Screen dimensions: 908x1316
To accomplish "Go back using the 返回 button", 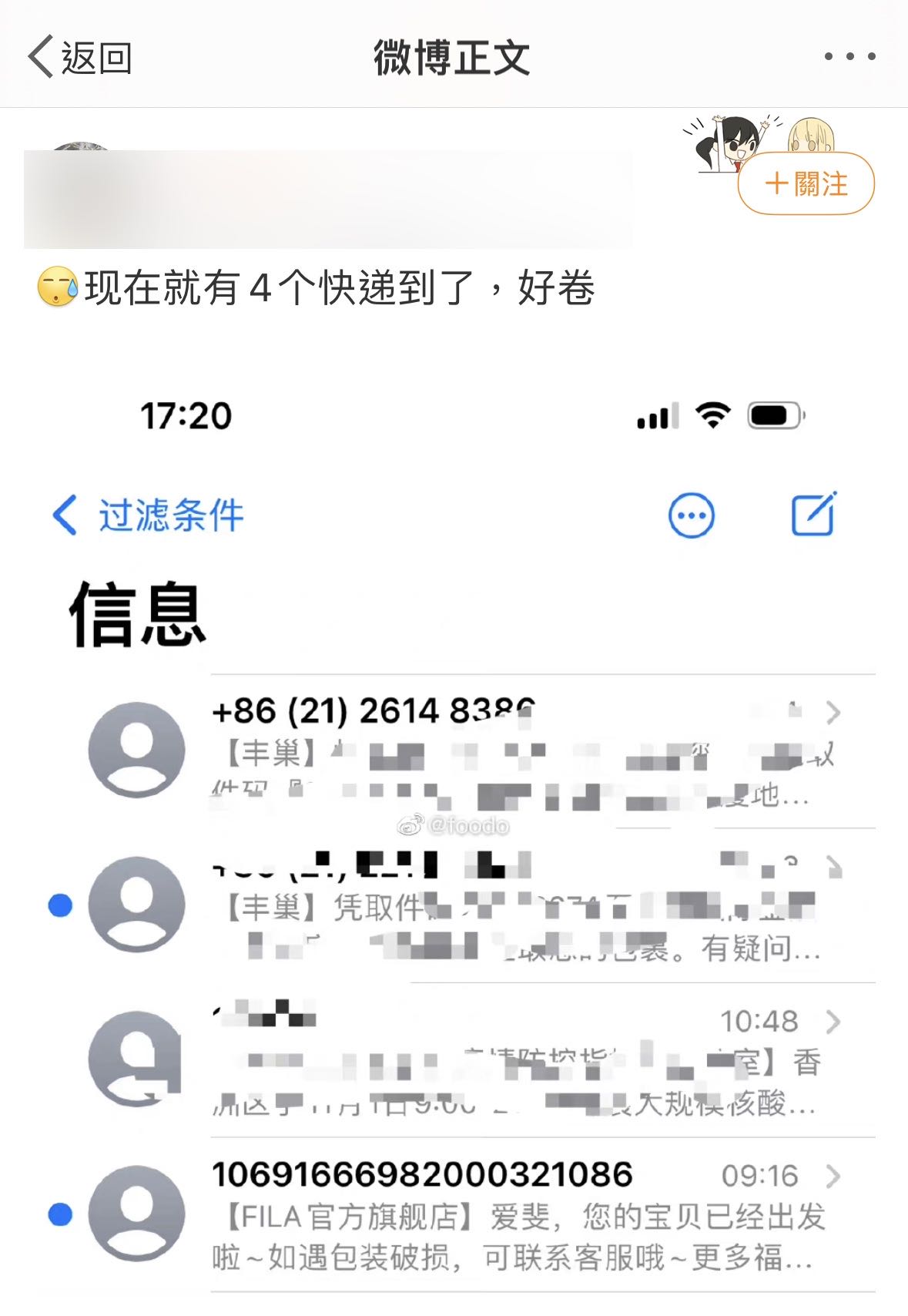I will [x=80, y=57].
